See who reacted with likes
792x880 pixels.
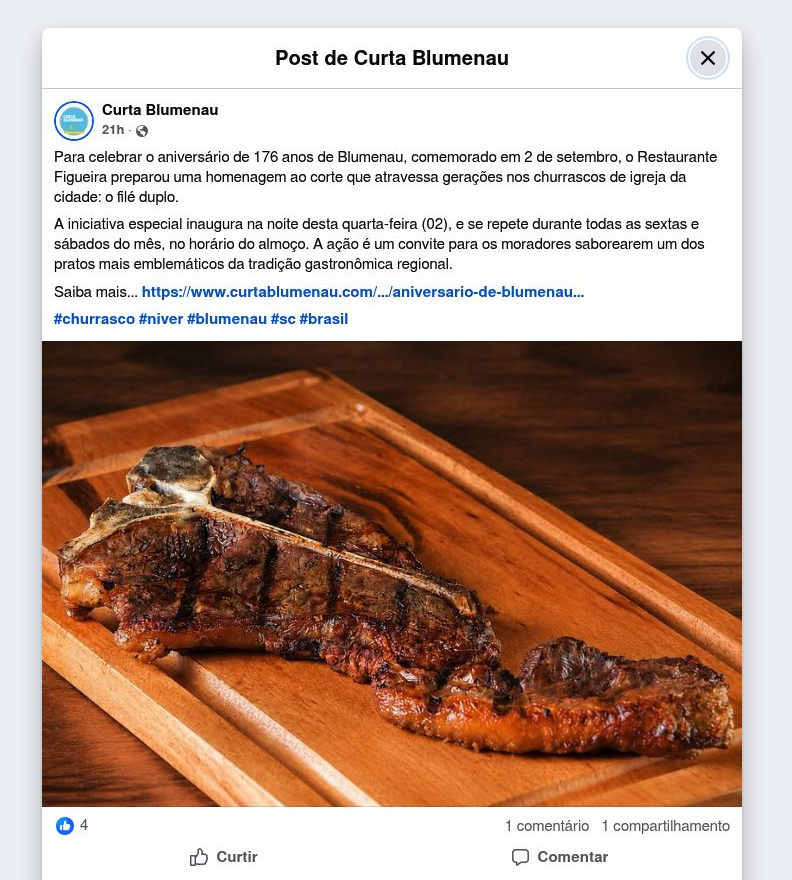pos(72,825)
